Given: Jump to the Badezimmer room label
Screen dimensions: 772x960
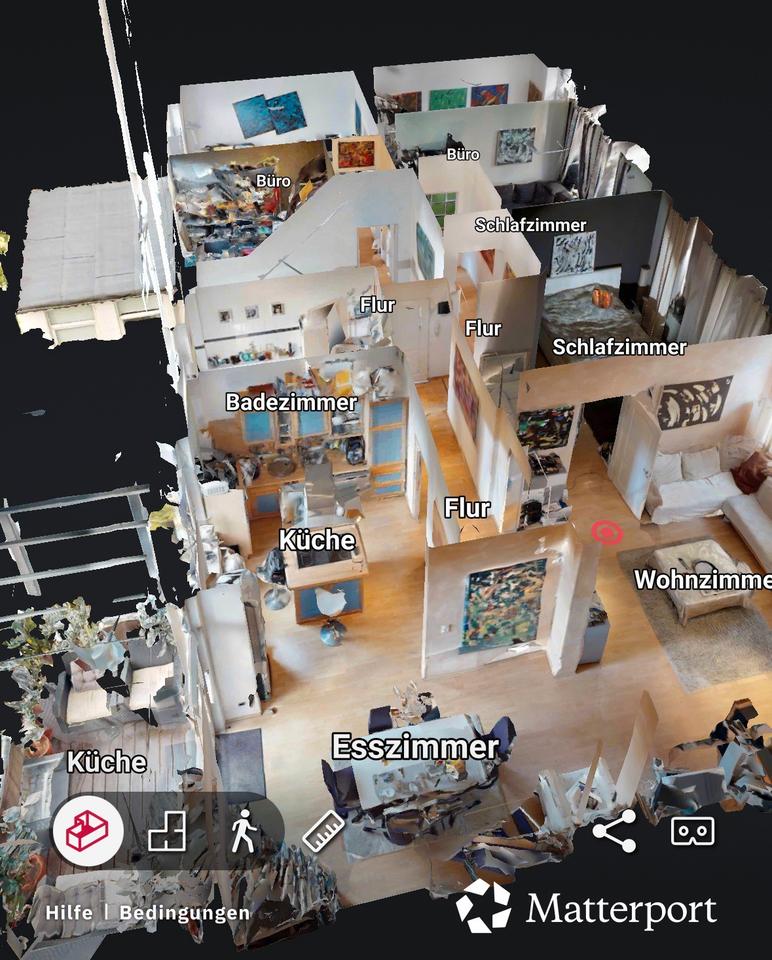Looking at the screenshot, I should tap(291, 402).
